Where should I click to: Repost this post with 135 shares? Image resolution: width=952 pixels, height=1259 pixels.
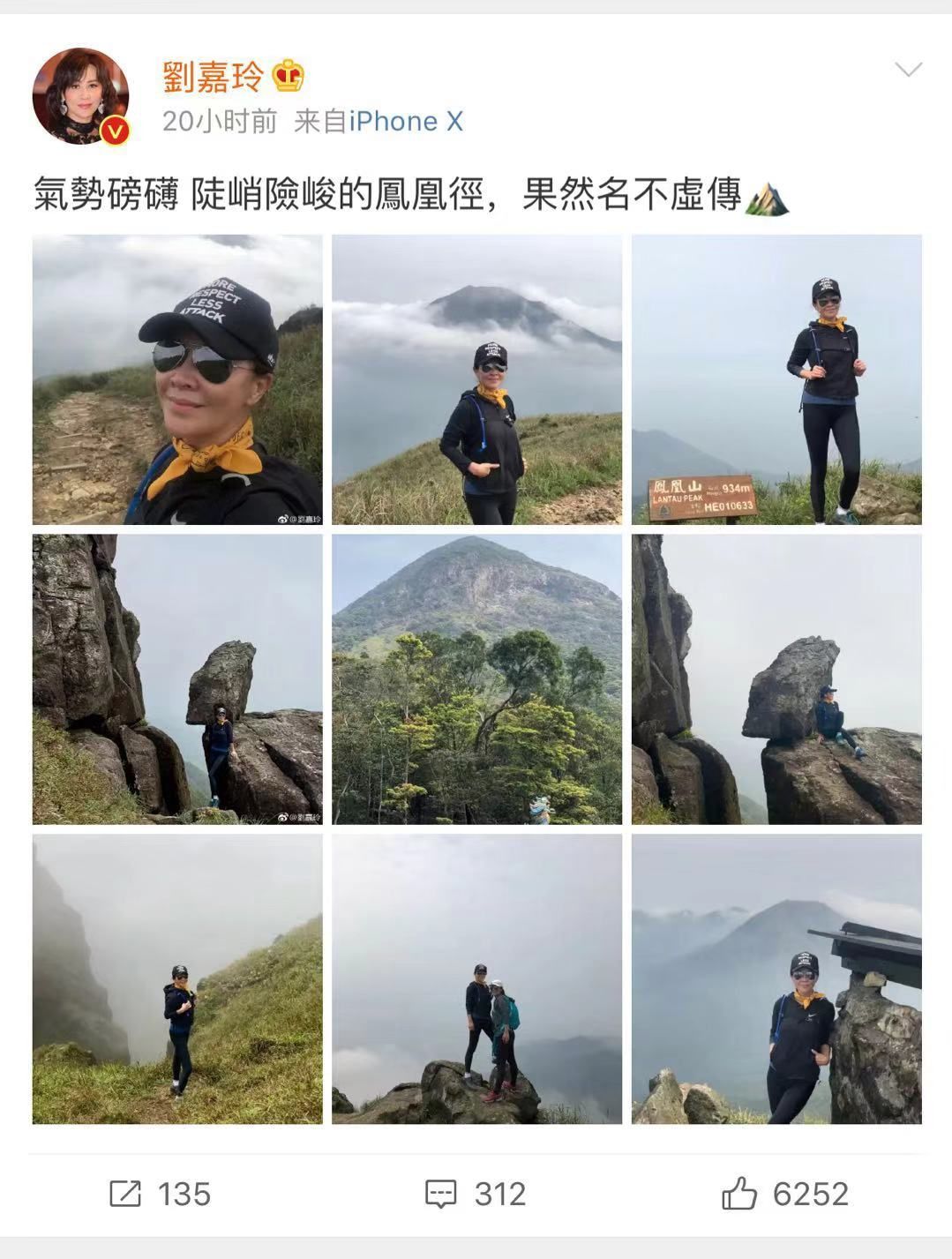click(x=160, y=1194)
